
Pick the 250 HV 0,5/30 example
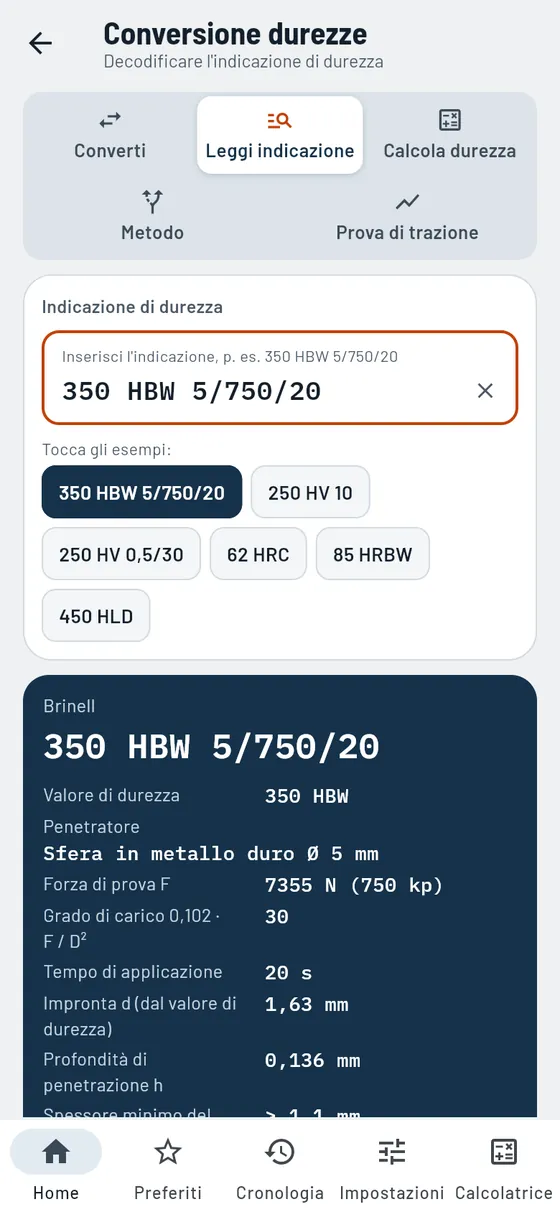121,554
